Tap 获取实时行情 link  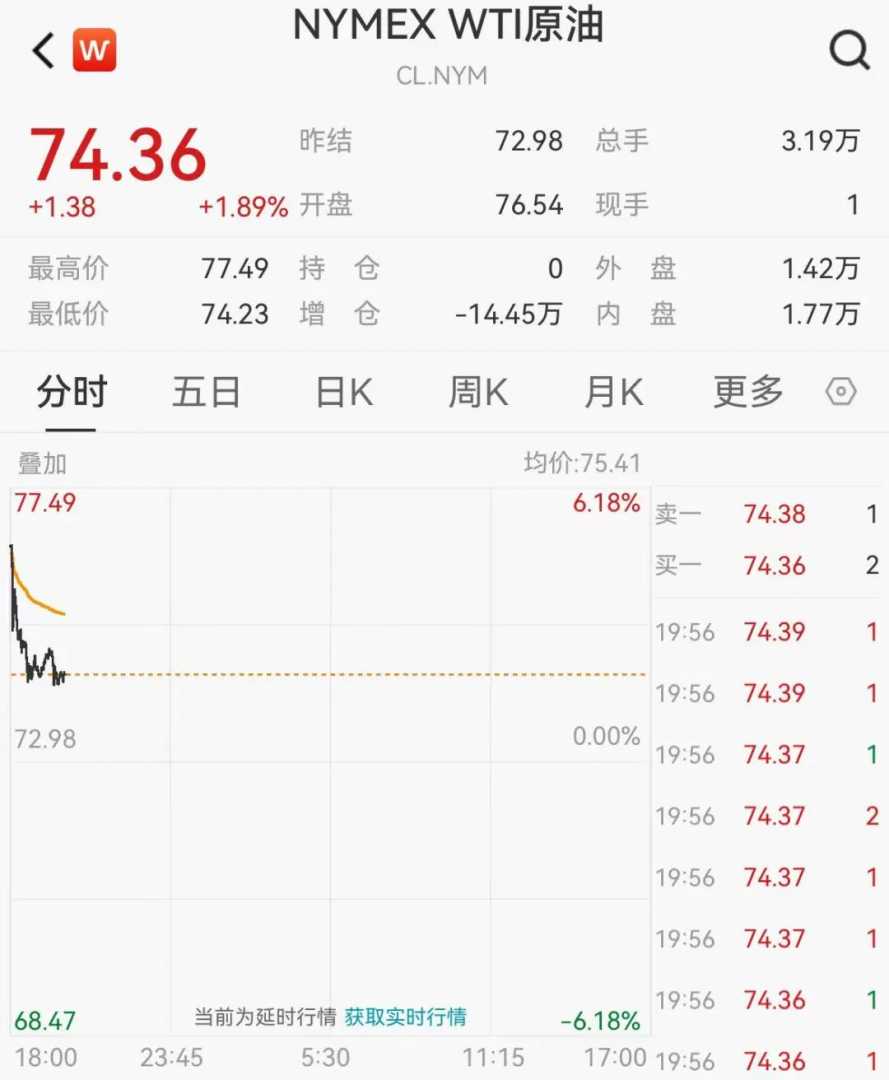point(405,1017)
